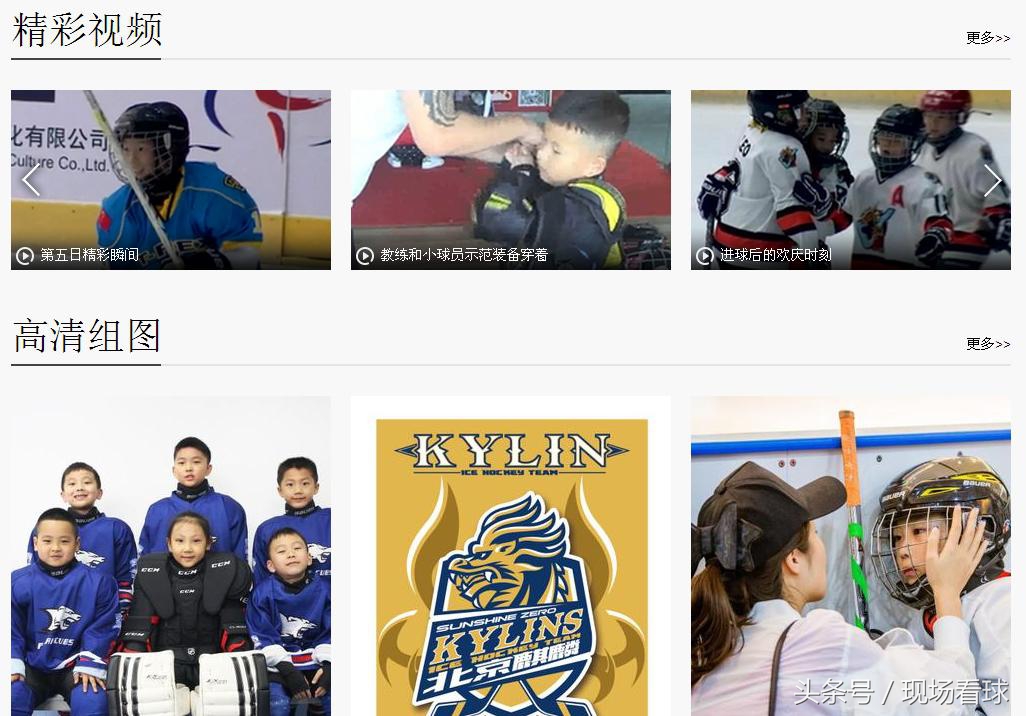Show previous videos with left arrow
This screenshot has width=1026, height=716.
tap(31, 180)
